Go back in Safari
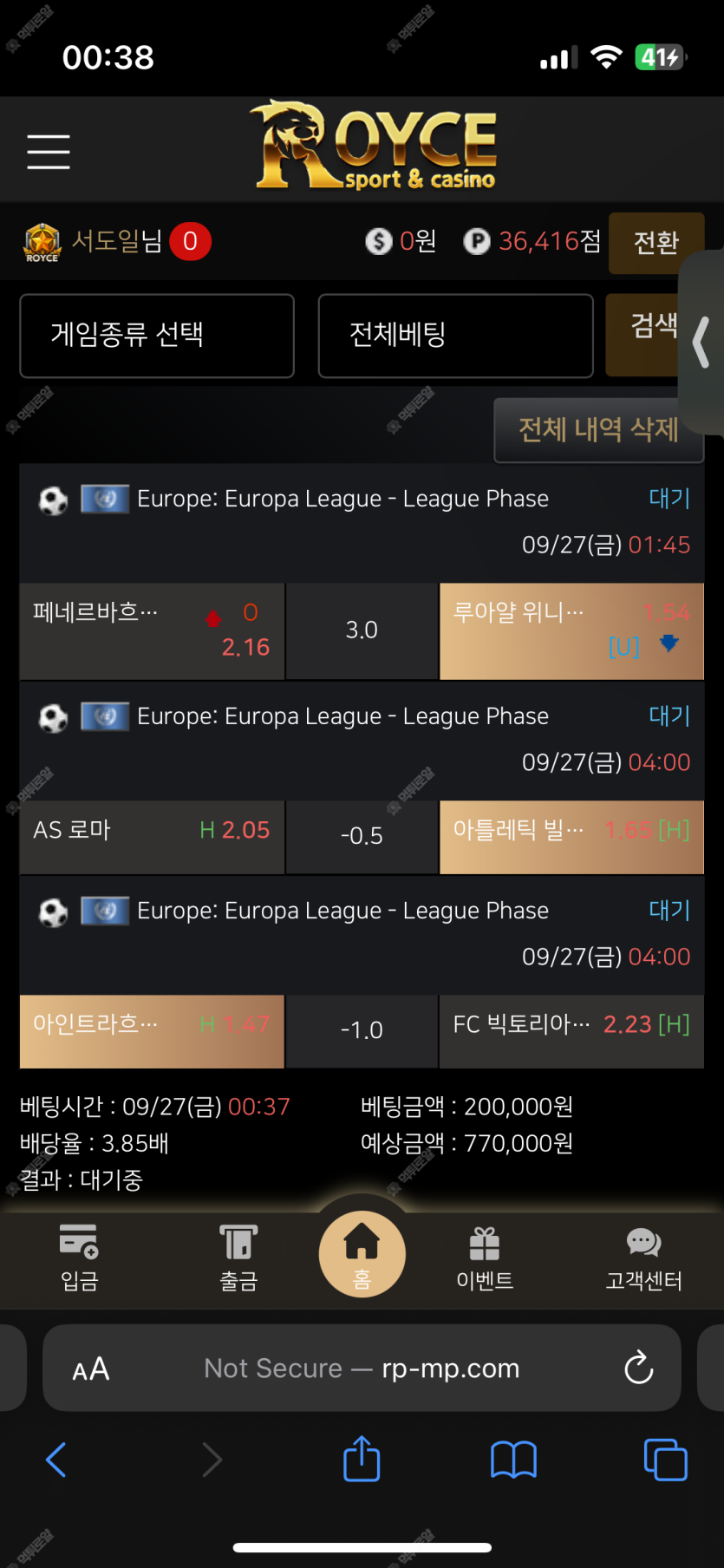Screen dimensions: 724x1568 [56, 1460]
